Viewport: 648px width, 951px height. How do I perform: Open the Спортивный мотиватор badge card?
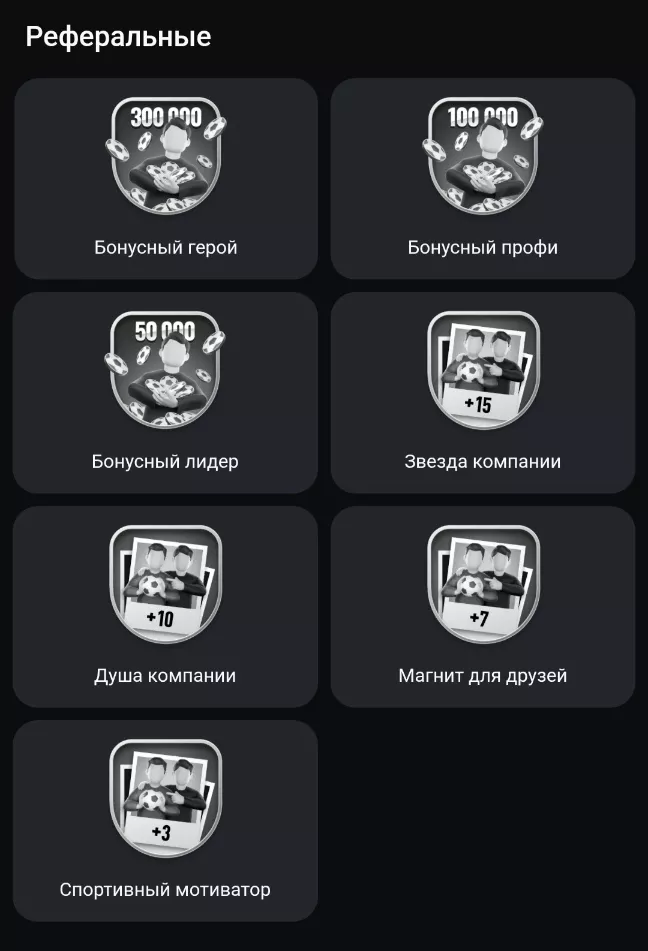coord(165,821)
